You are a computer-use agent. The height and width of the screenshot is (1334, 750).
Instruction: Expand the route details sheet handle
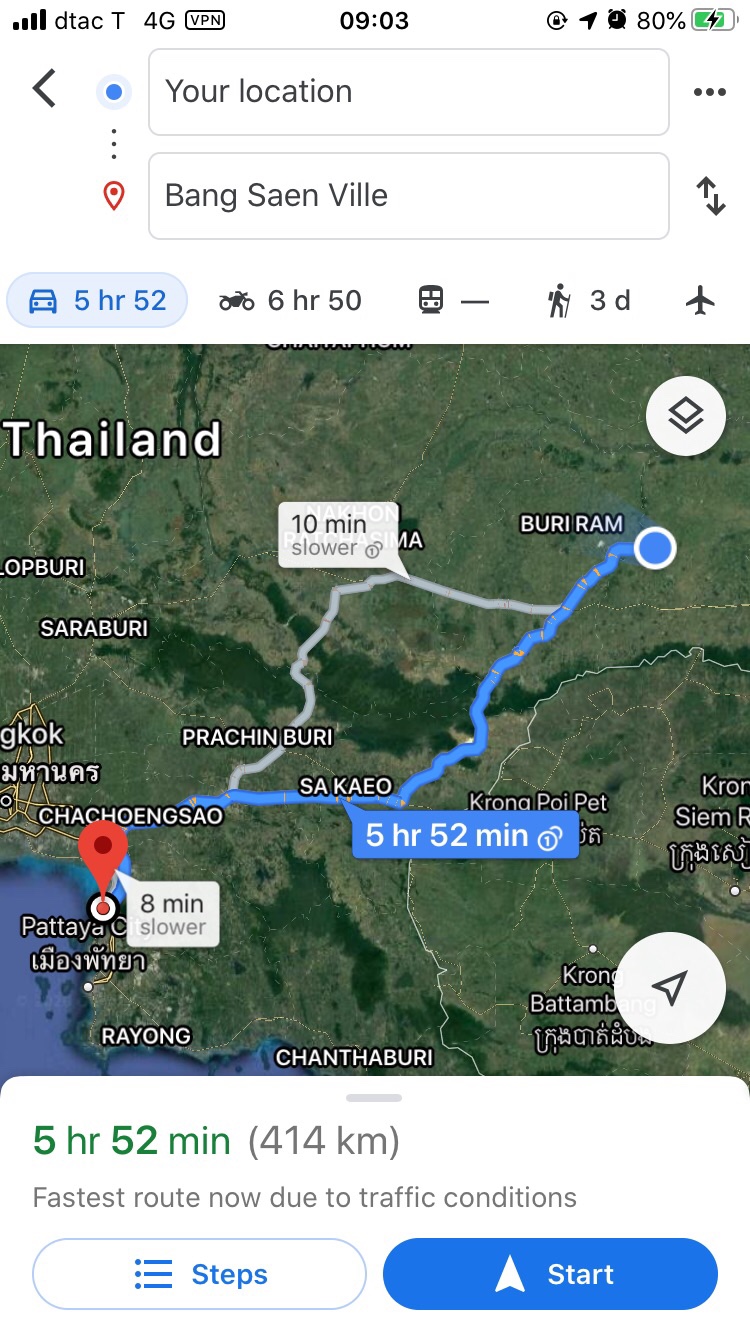coord(374,1098)
